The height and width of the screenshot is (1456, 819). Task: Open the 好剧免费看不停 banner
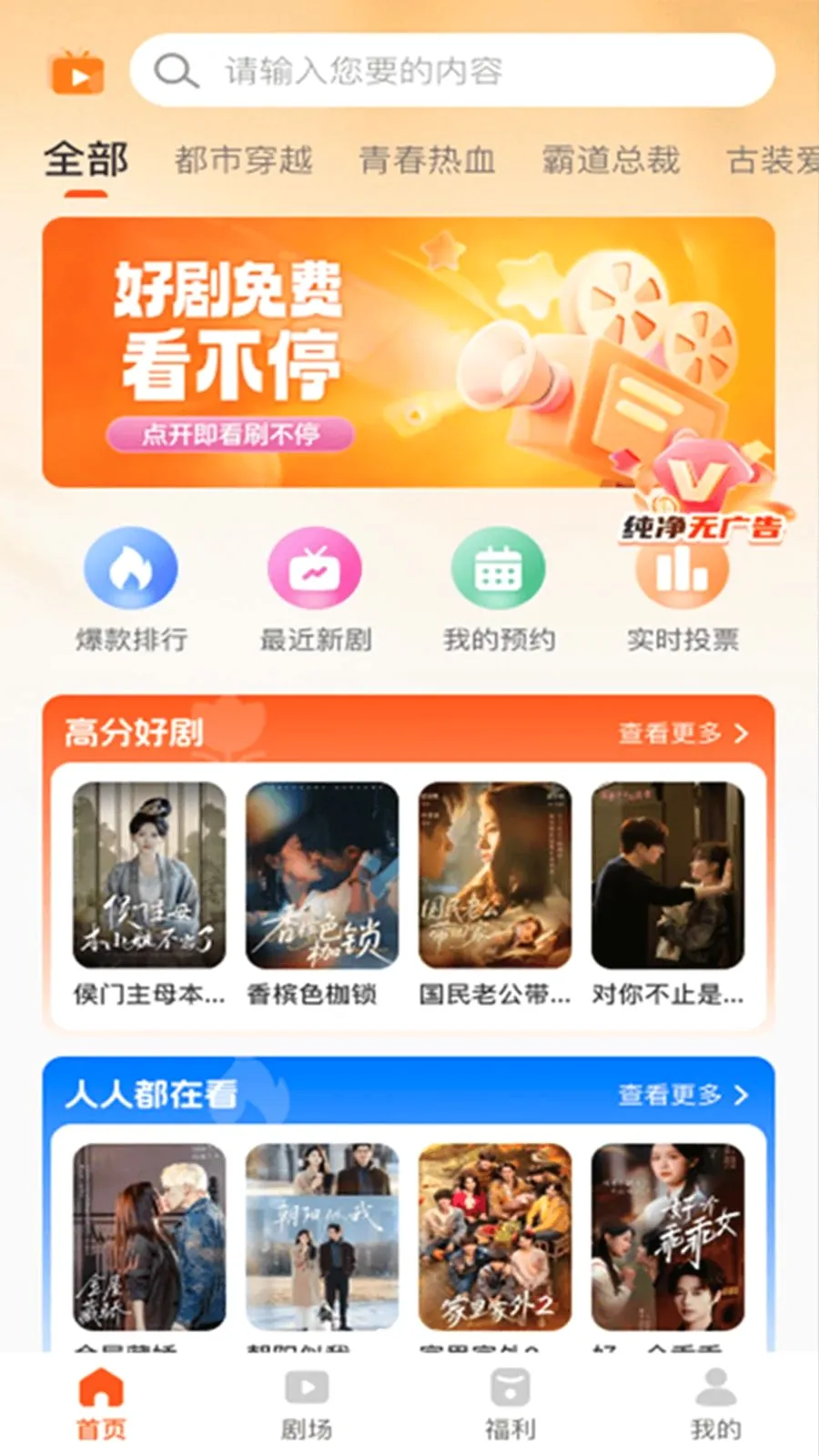[x=409, y=352]
